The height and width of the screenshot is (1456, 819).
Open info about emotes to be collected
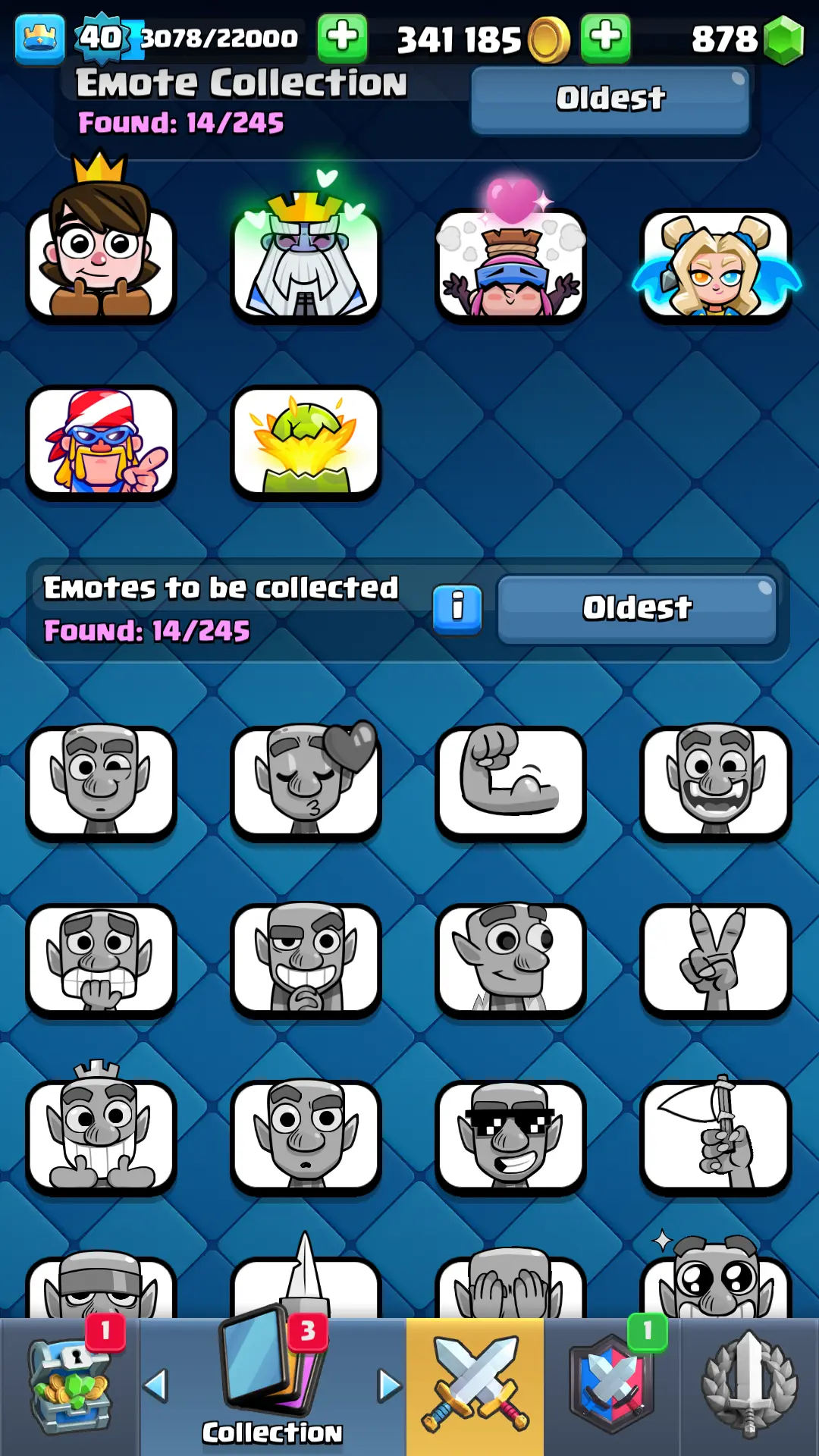point(457,608)
